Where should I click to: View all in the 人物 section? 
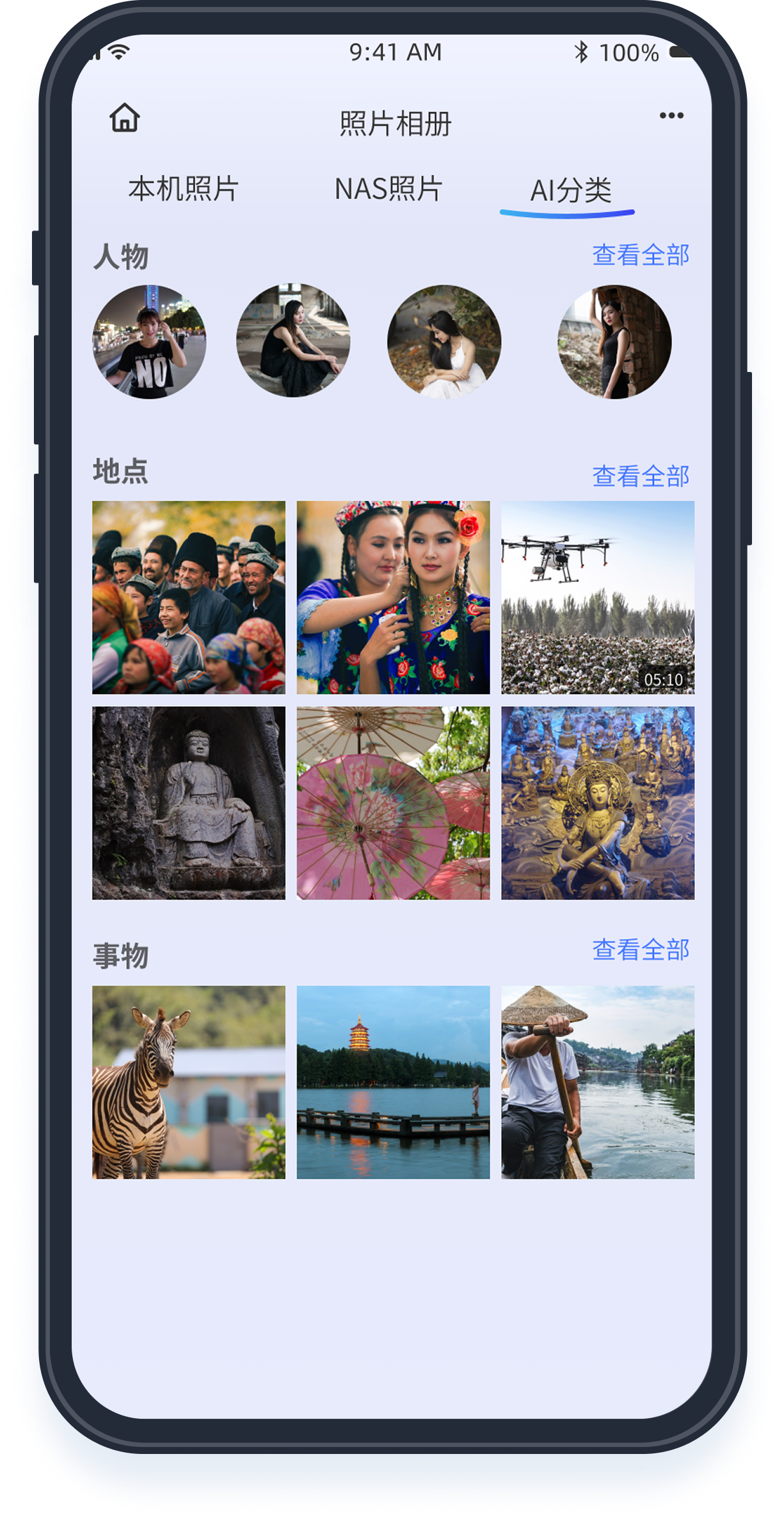point(640,255)
